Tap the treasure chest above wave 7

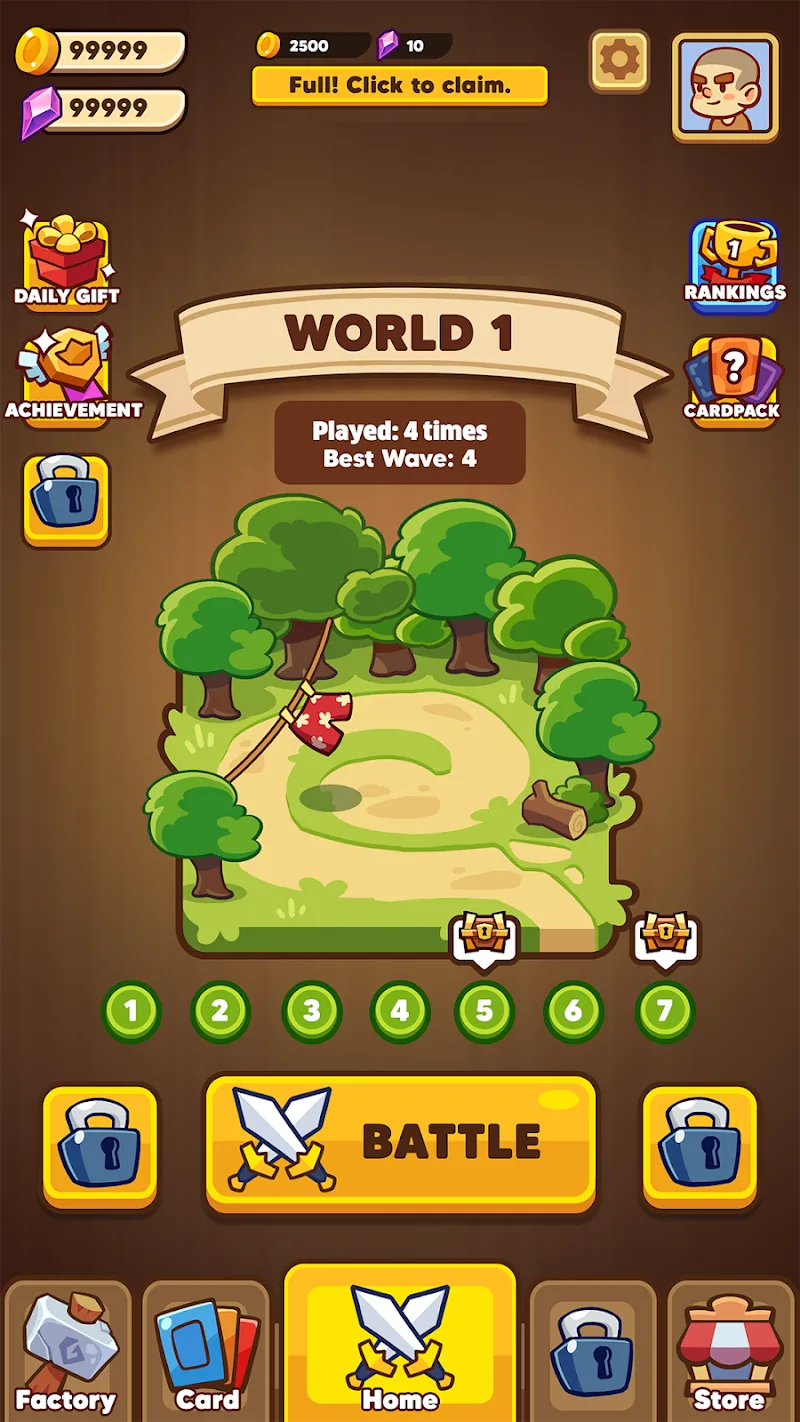(x=665, y=938)
